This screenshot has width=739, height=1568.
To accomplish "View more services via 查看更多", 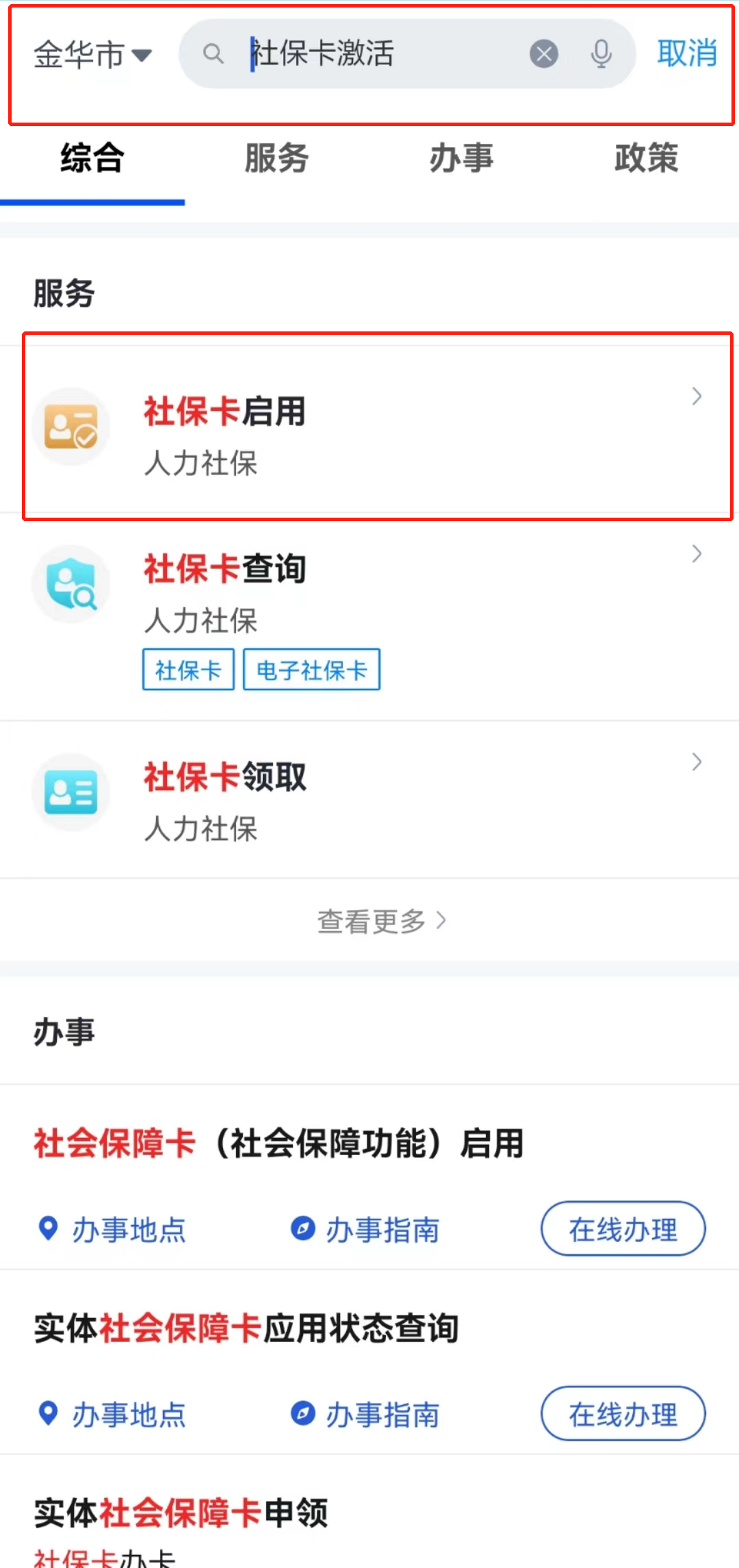I will [380, 921].
